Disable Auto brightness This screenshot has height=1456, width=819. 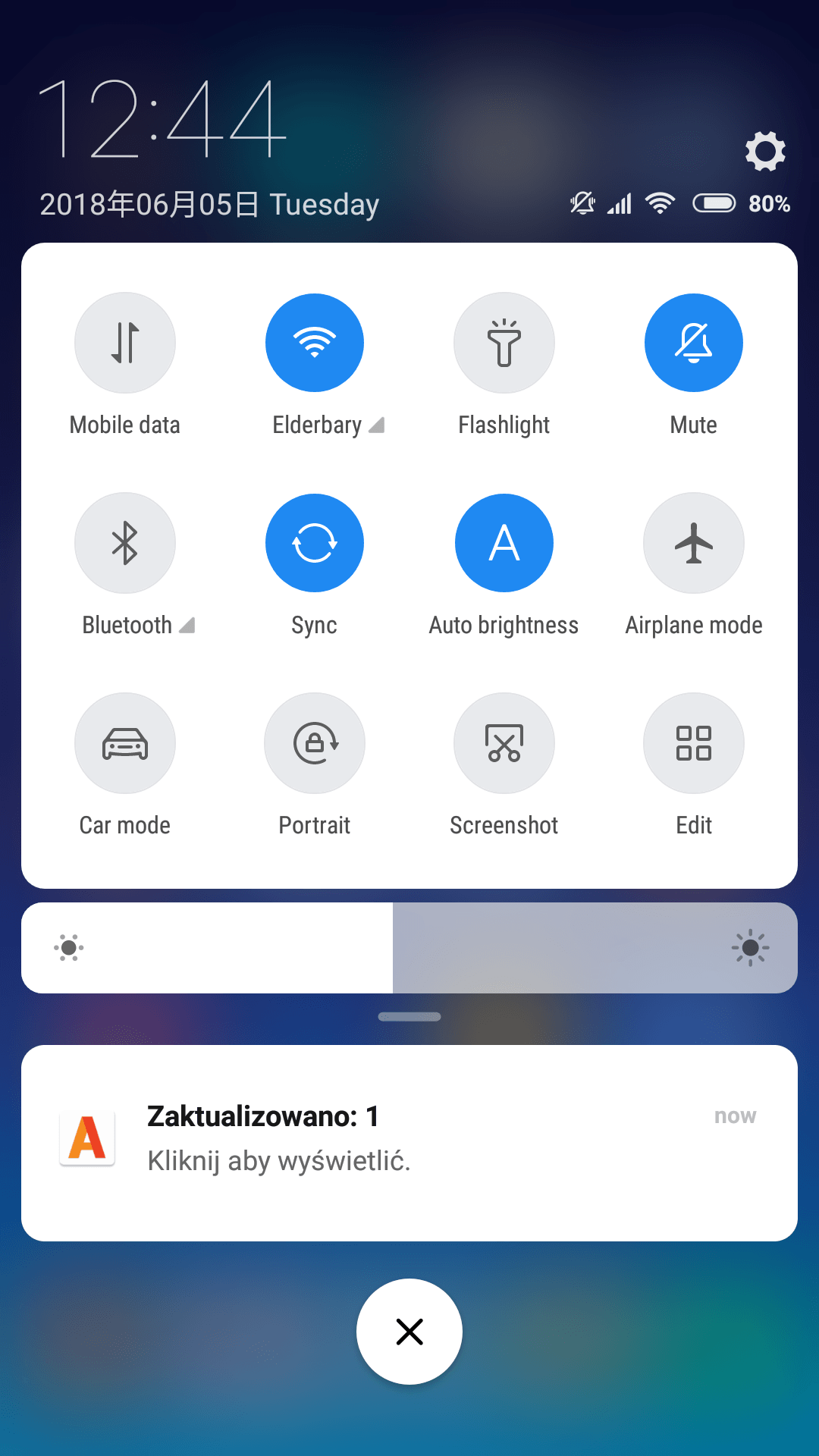[504, 543]
